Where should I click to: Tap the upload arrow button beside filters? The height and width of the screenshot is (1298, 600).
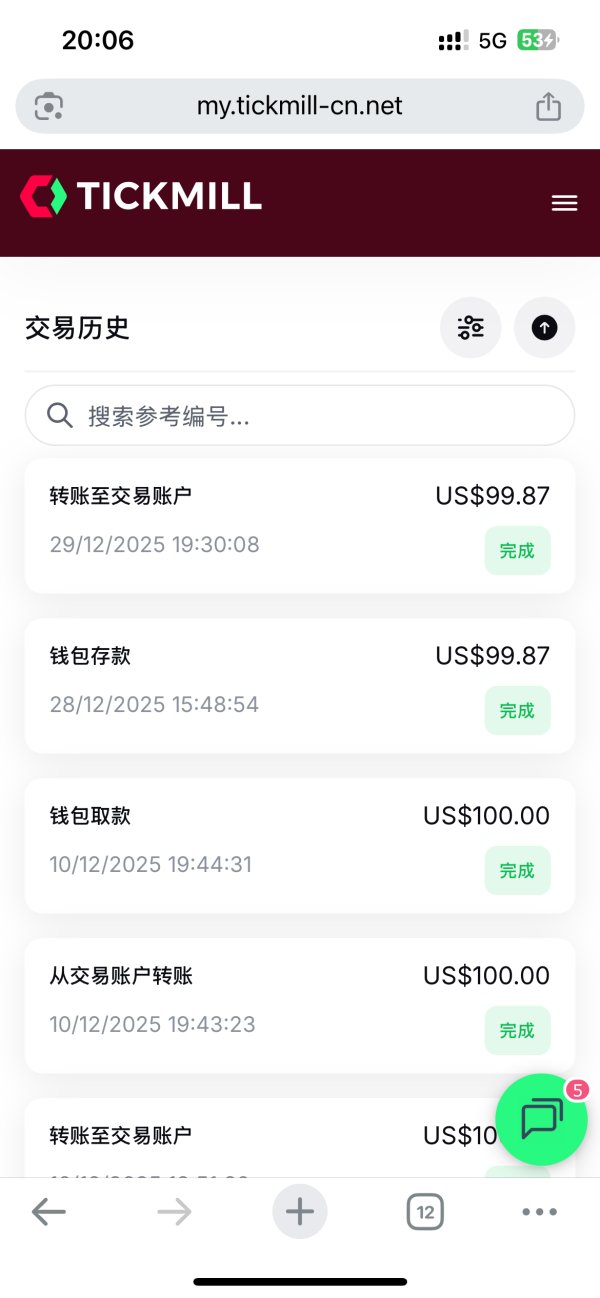click(x=544, y=327)
